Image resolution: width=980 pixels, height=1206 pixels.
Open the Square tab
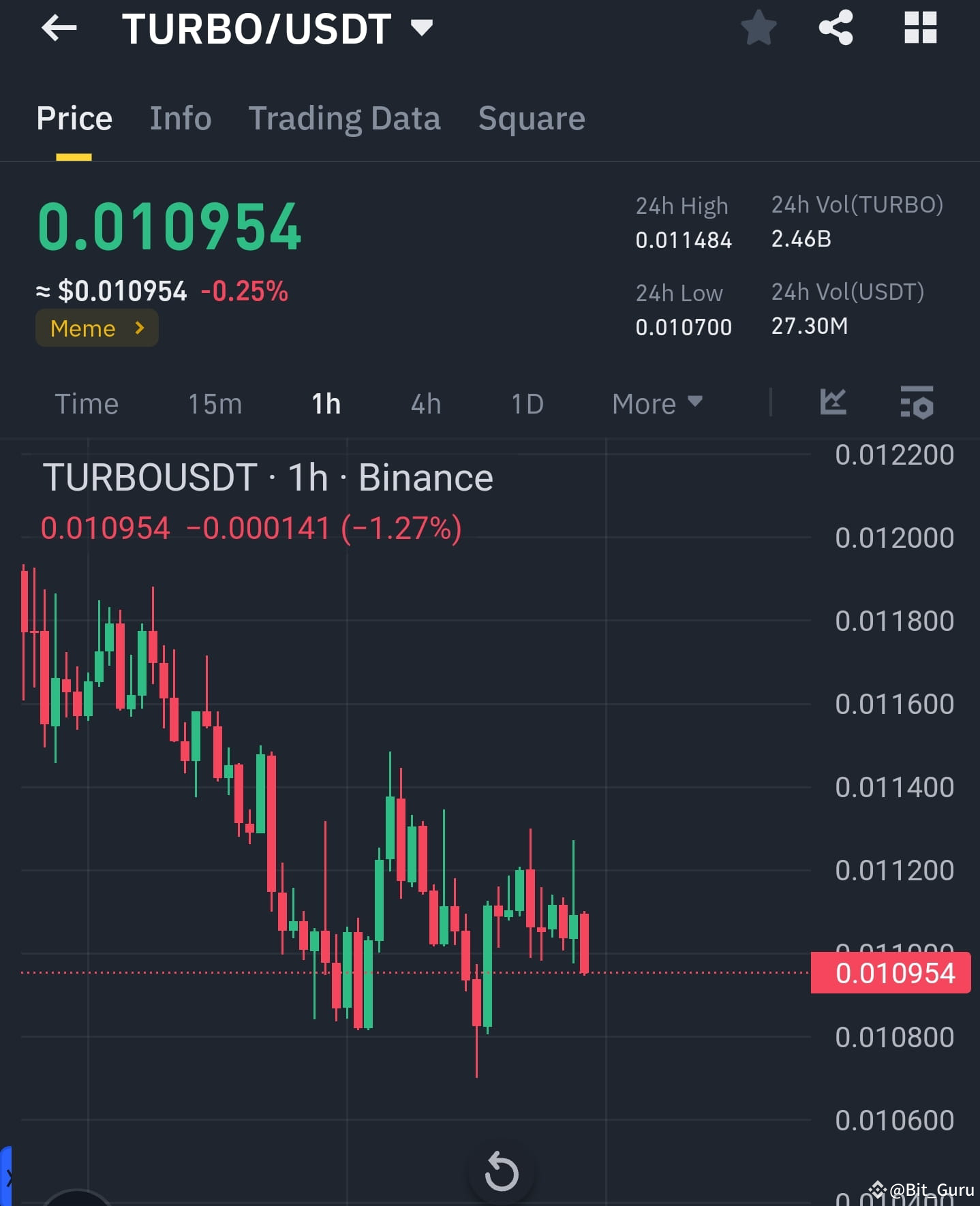(x=532, y=118)
